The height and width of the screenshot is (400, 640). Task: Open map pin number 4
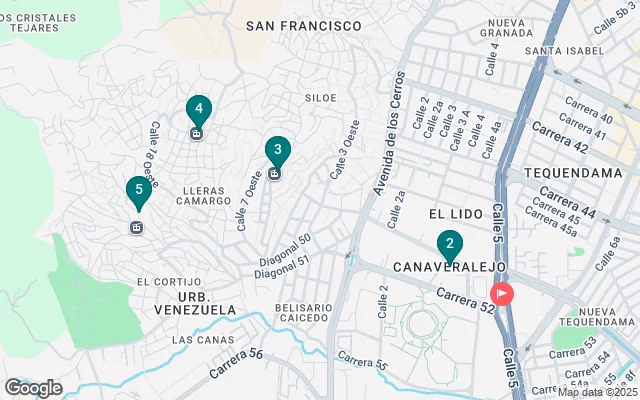tap(199, 109)
